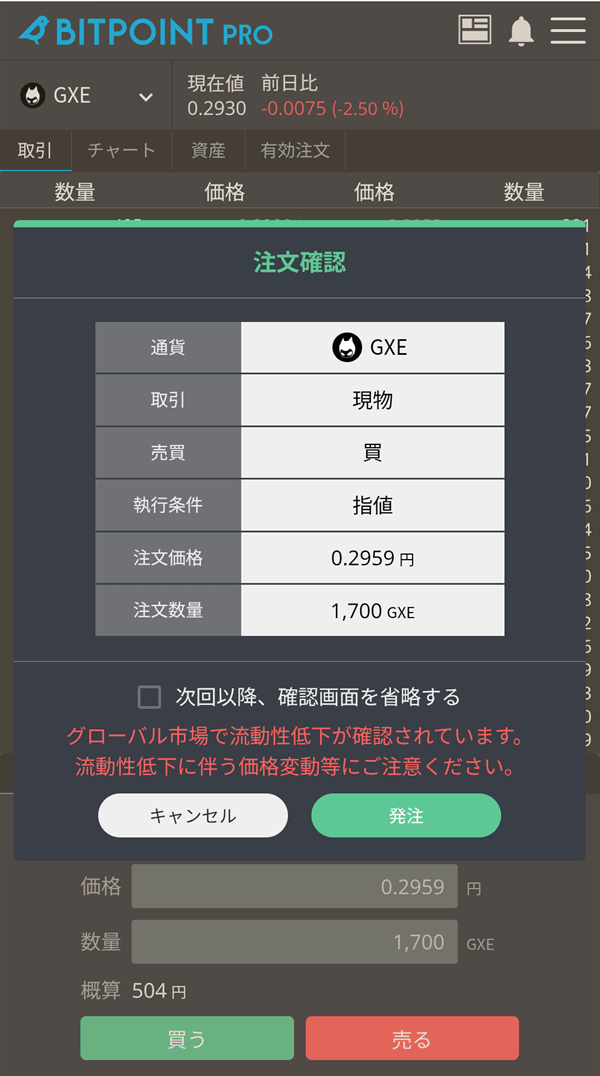Open the layout panel icon
This screenshot has height=1076, width=600.
tap(475, 30)
